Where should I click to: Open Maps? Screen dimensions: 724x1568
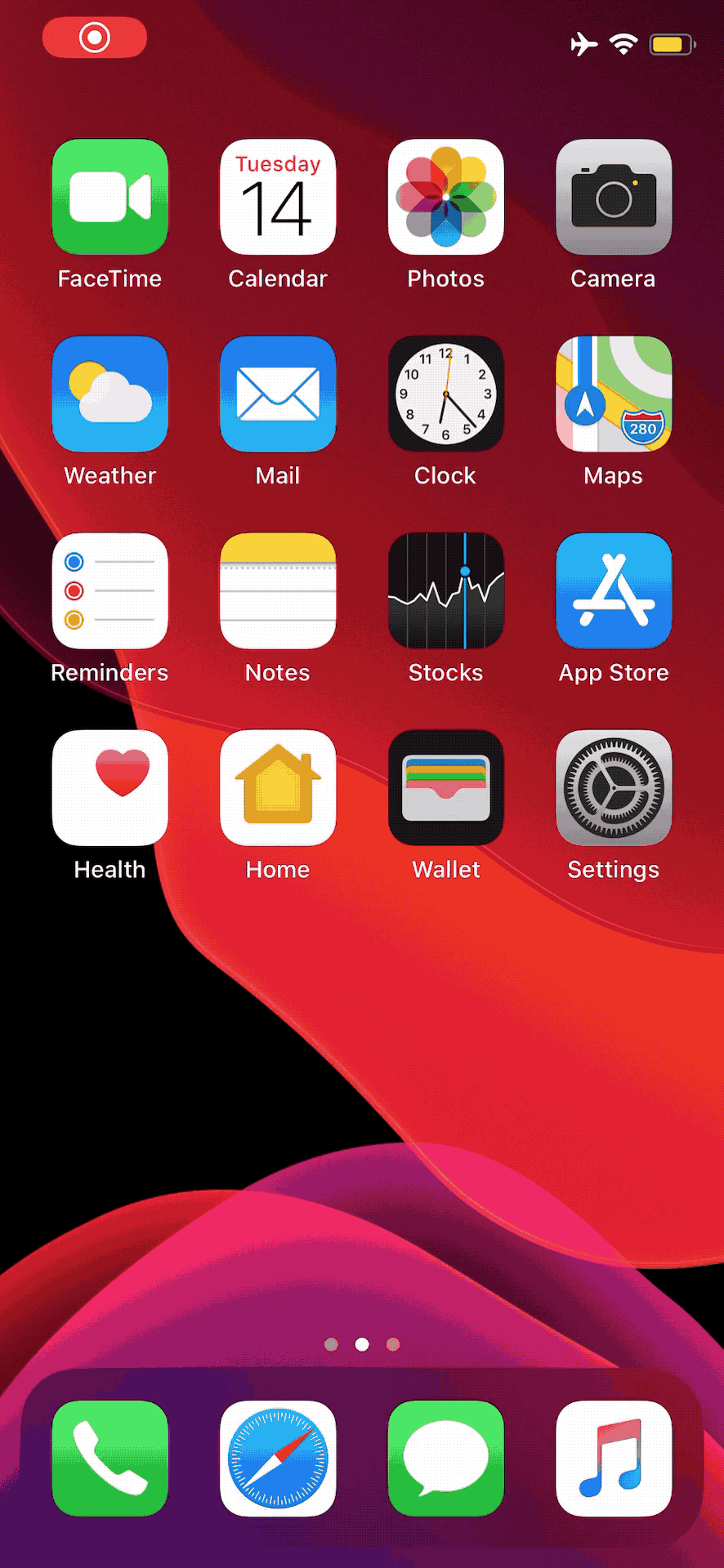tap(614, 394)
